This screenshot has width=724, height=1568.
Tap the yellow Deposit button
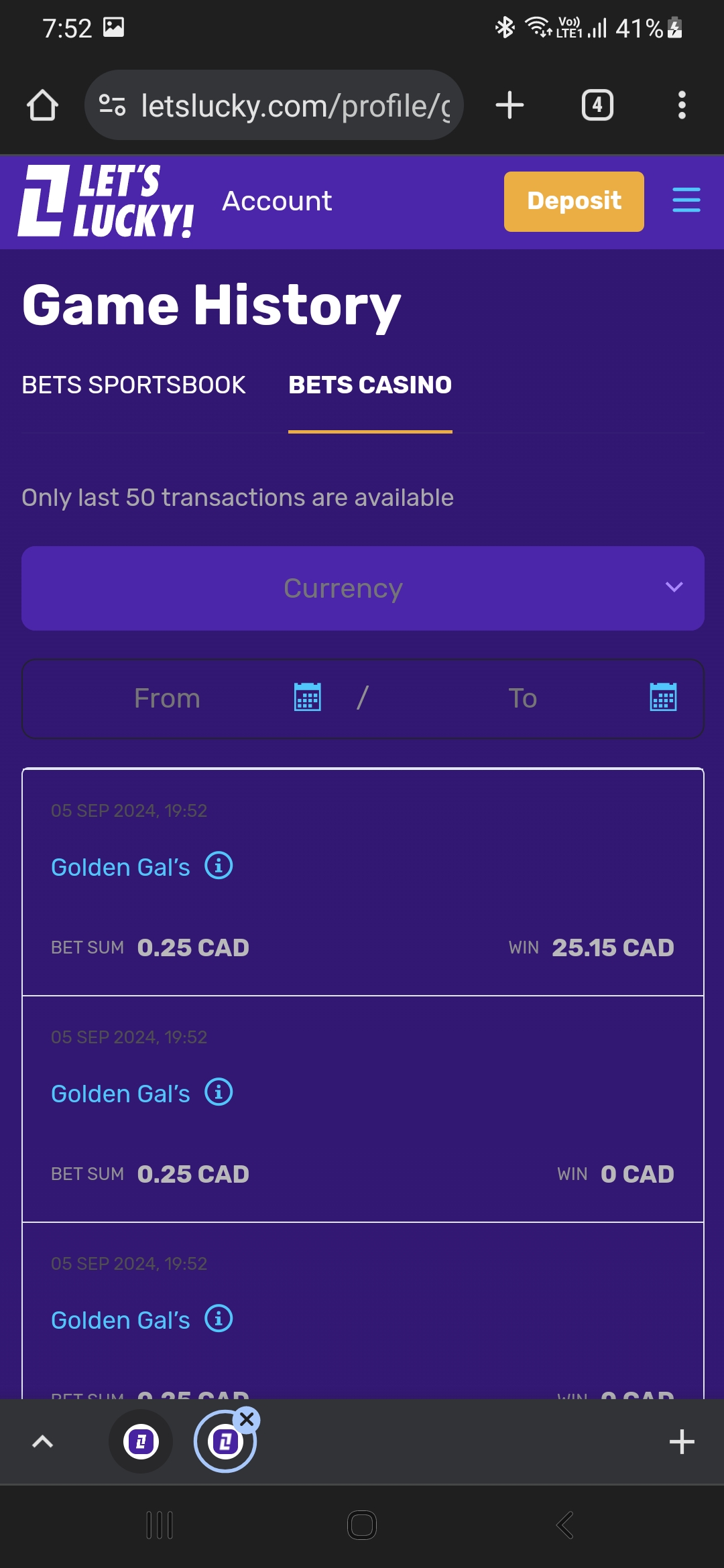click(x=574, y=201)
